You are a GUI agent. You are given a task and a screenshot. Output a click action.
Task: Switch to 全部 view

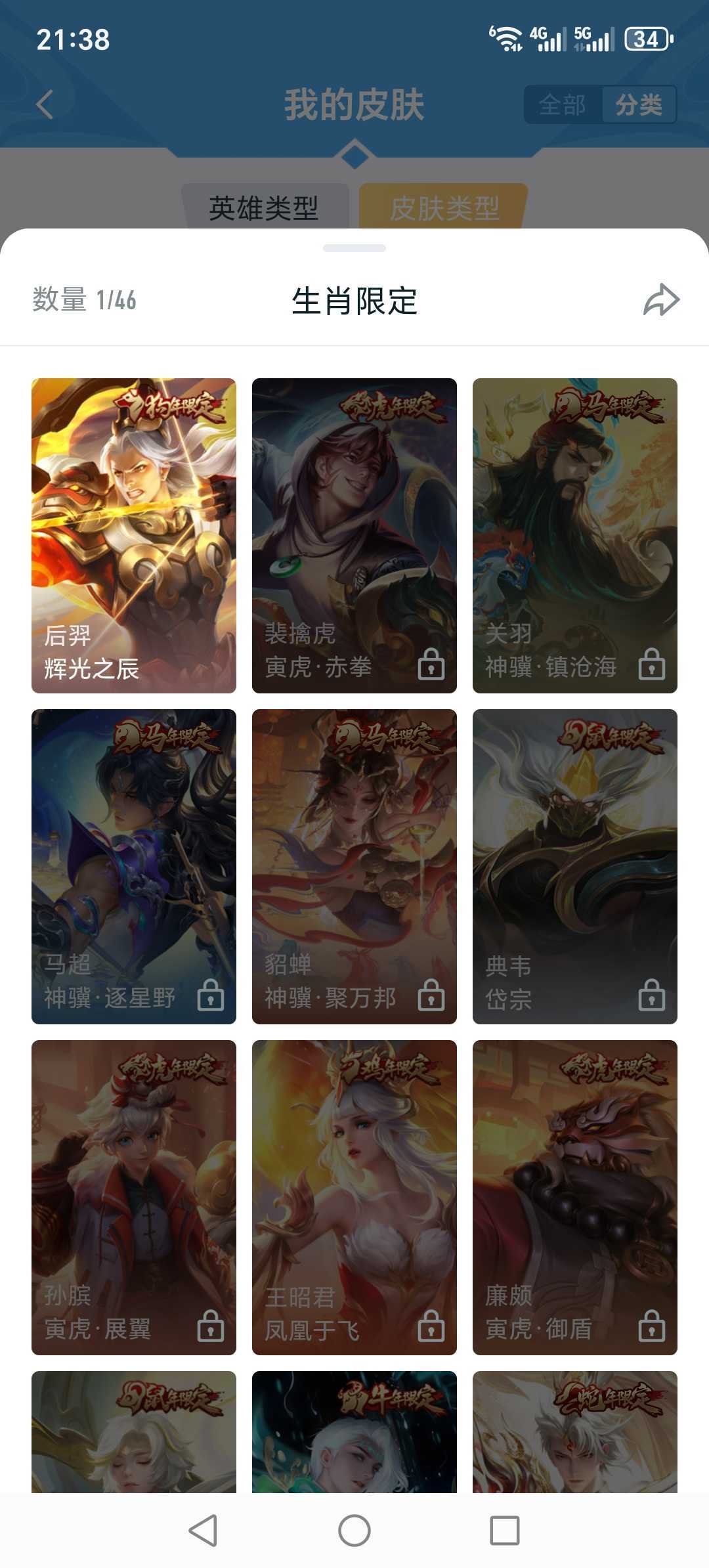(x=563, y=104)
